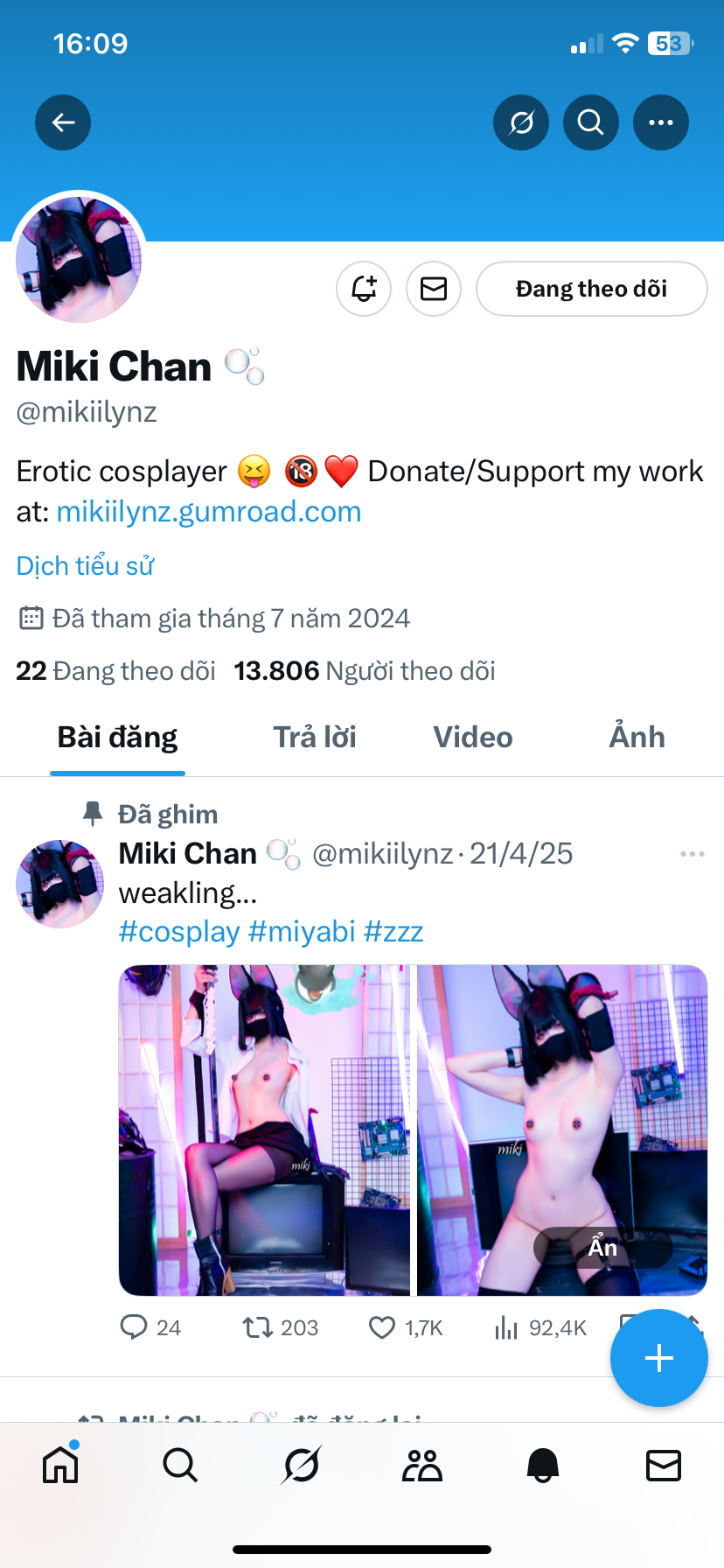The image size is (724, 1568).
Task: Switch to the Video tab
Action: point(472,738)
